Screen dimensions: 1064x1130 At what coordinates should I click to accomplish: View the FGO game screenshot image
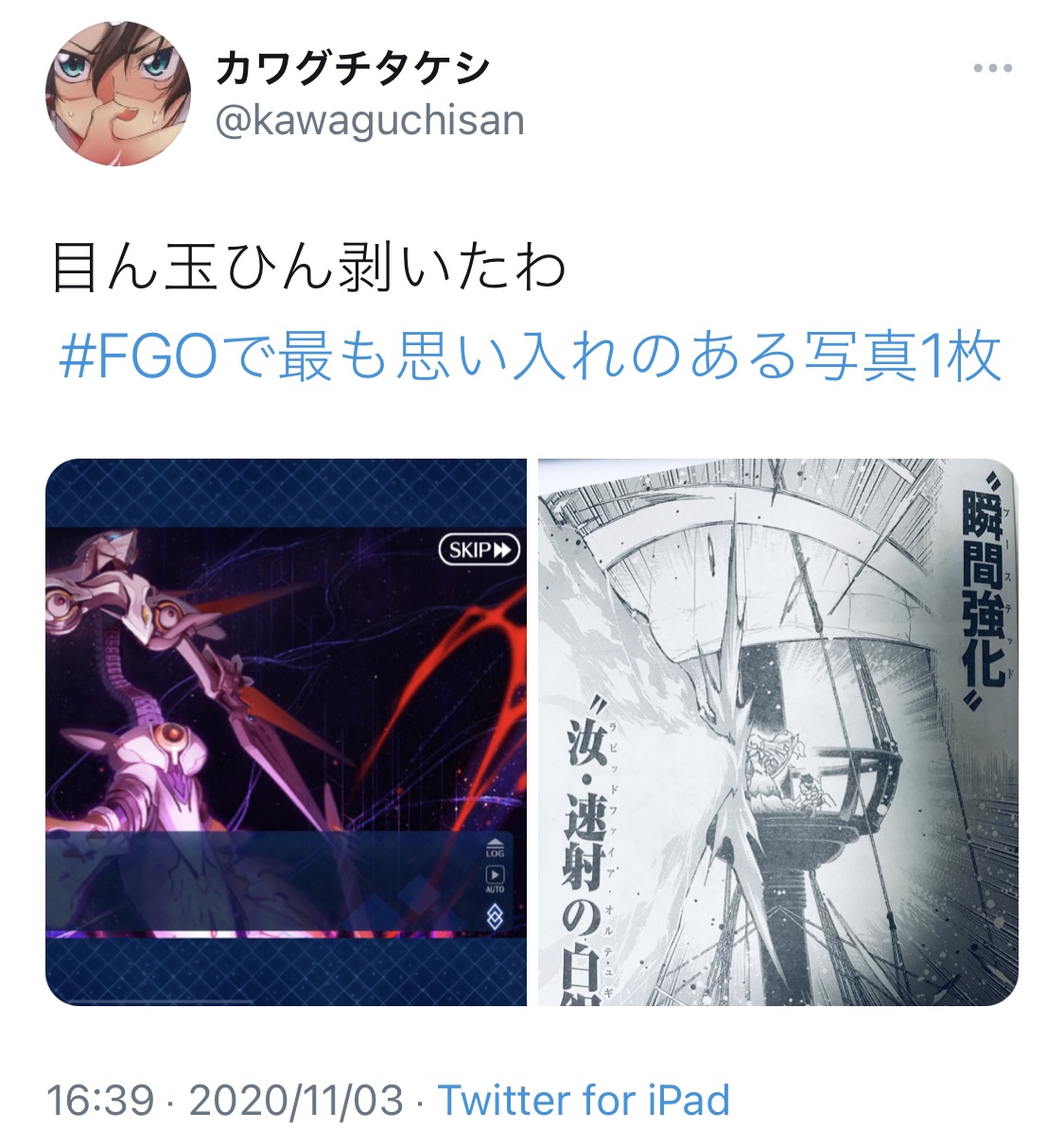point(286,732)
